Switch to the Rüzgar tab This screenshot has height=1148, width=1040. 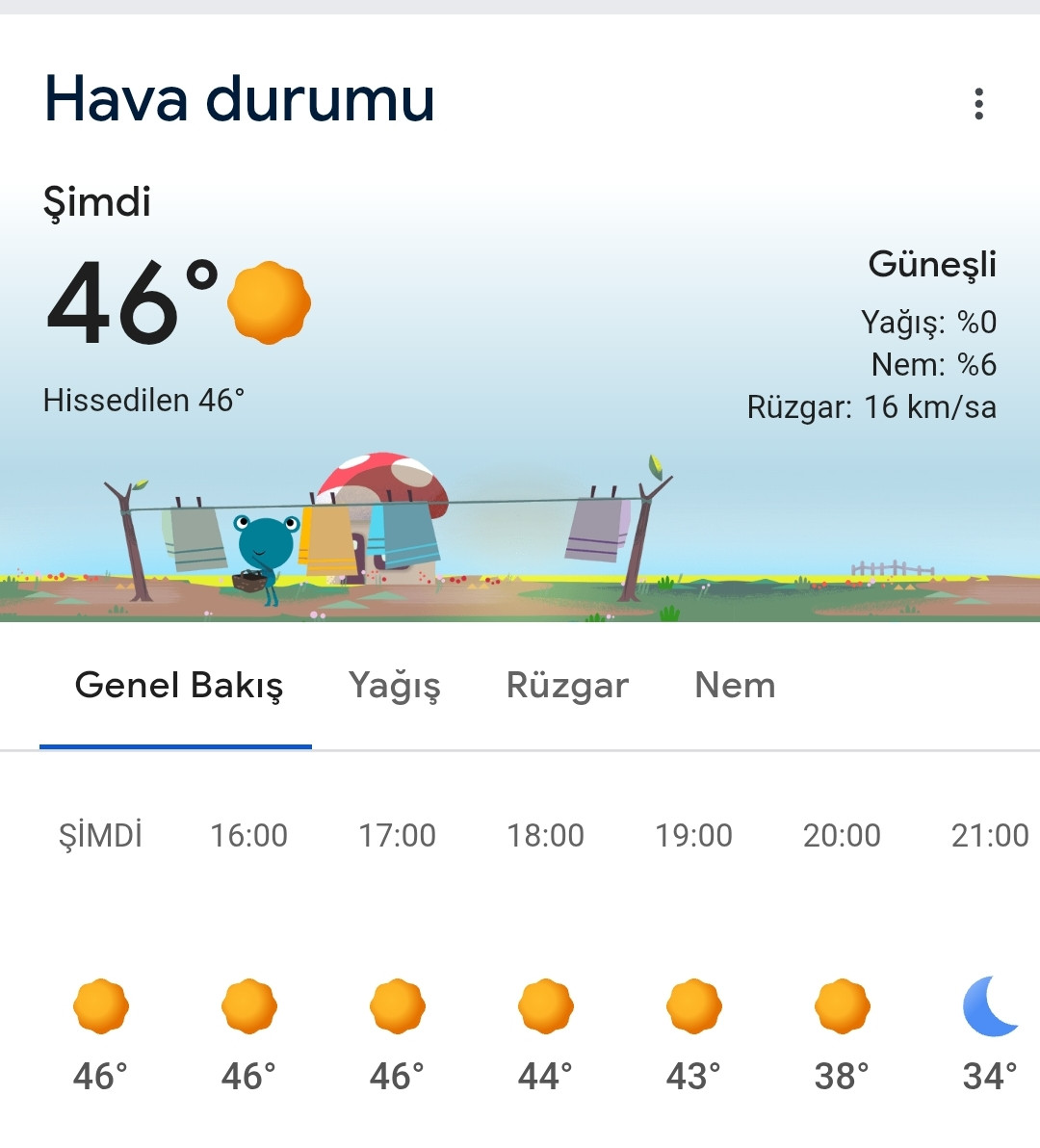pyautogui.click(x=567, y=686)
